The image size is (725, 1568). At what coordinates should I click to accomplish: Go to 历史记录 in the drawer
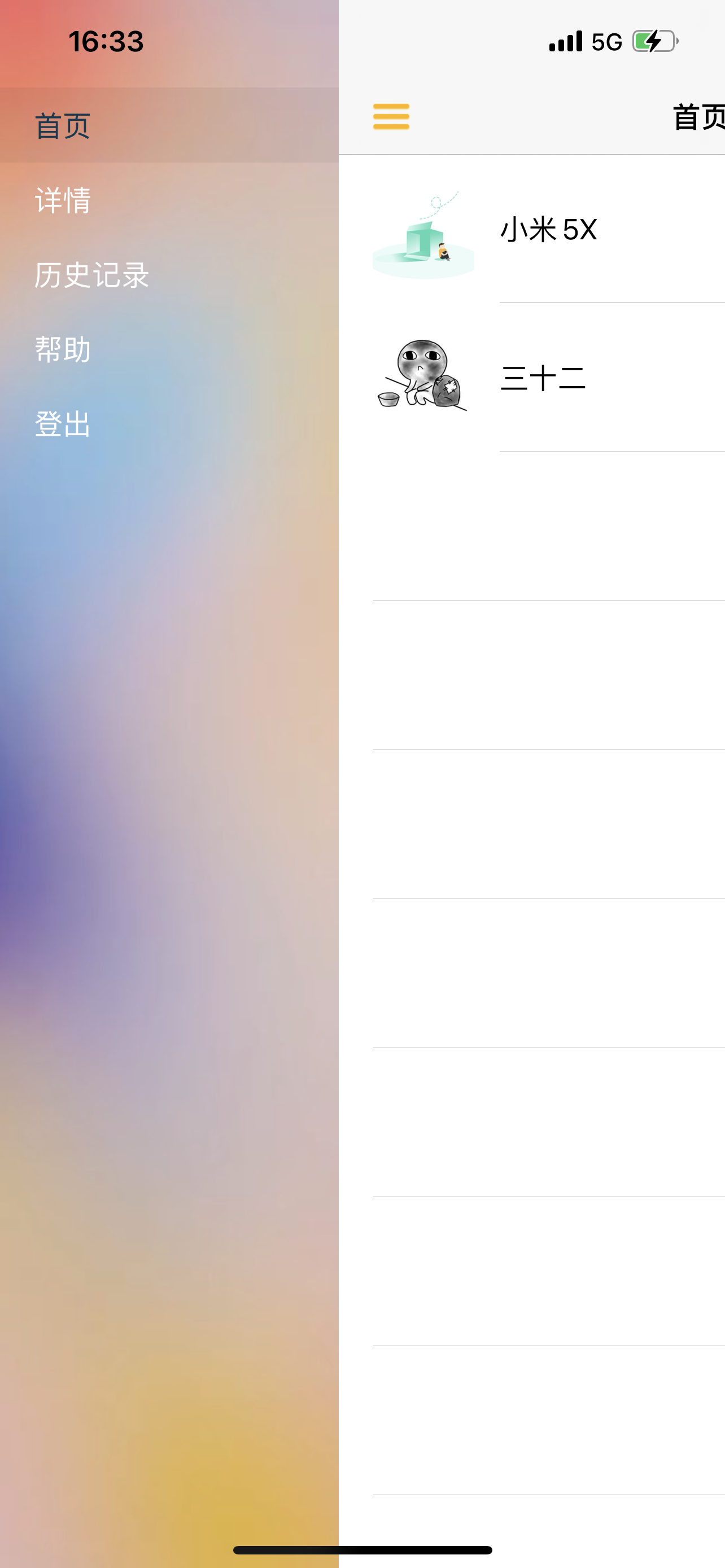pos(91,275)
